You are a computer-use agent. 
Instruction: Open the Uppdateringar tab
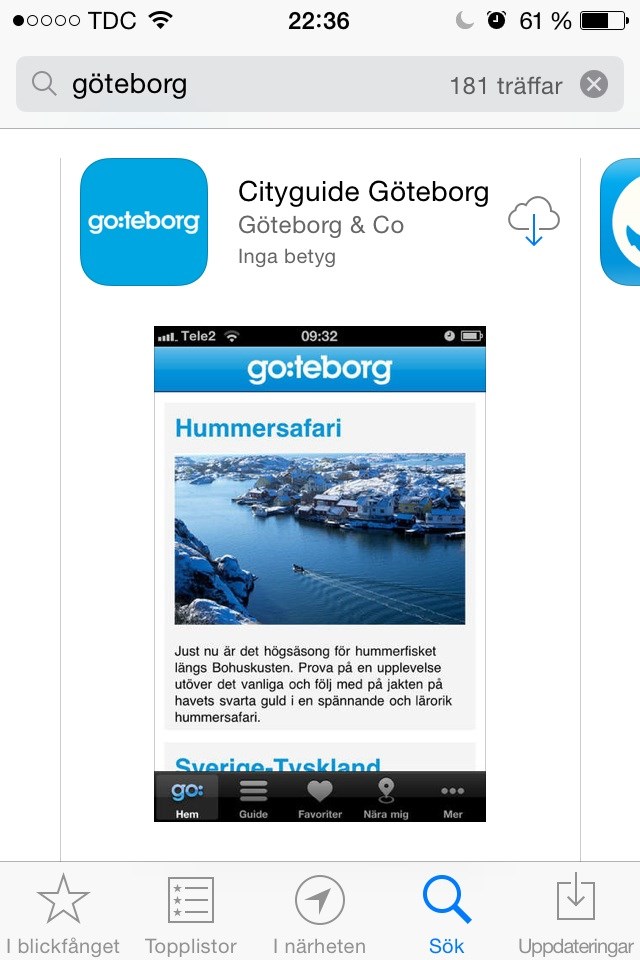(x=576, y=912)
